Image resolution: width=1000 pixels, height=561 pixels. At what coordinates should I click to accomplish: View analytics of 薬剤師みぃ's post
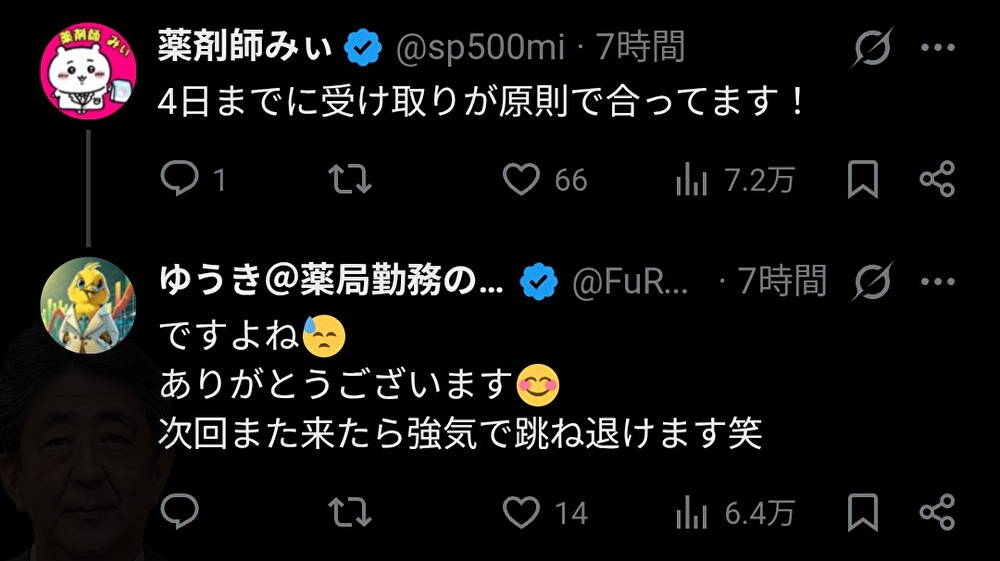pyautogui.click(x=691, y=180)
